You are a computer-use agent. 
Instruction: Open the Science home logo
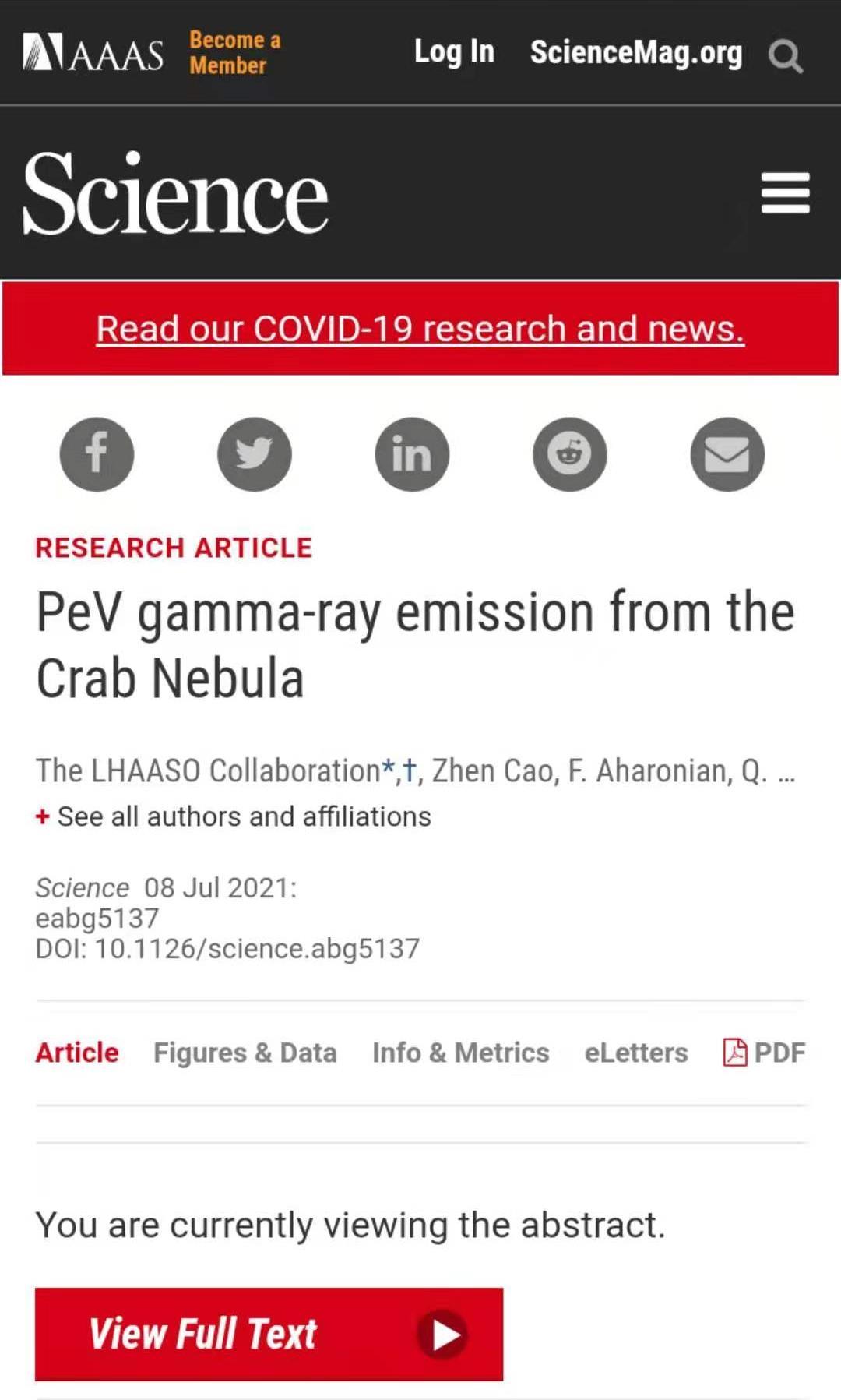[x=176, y=193]
